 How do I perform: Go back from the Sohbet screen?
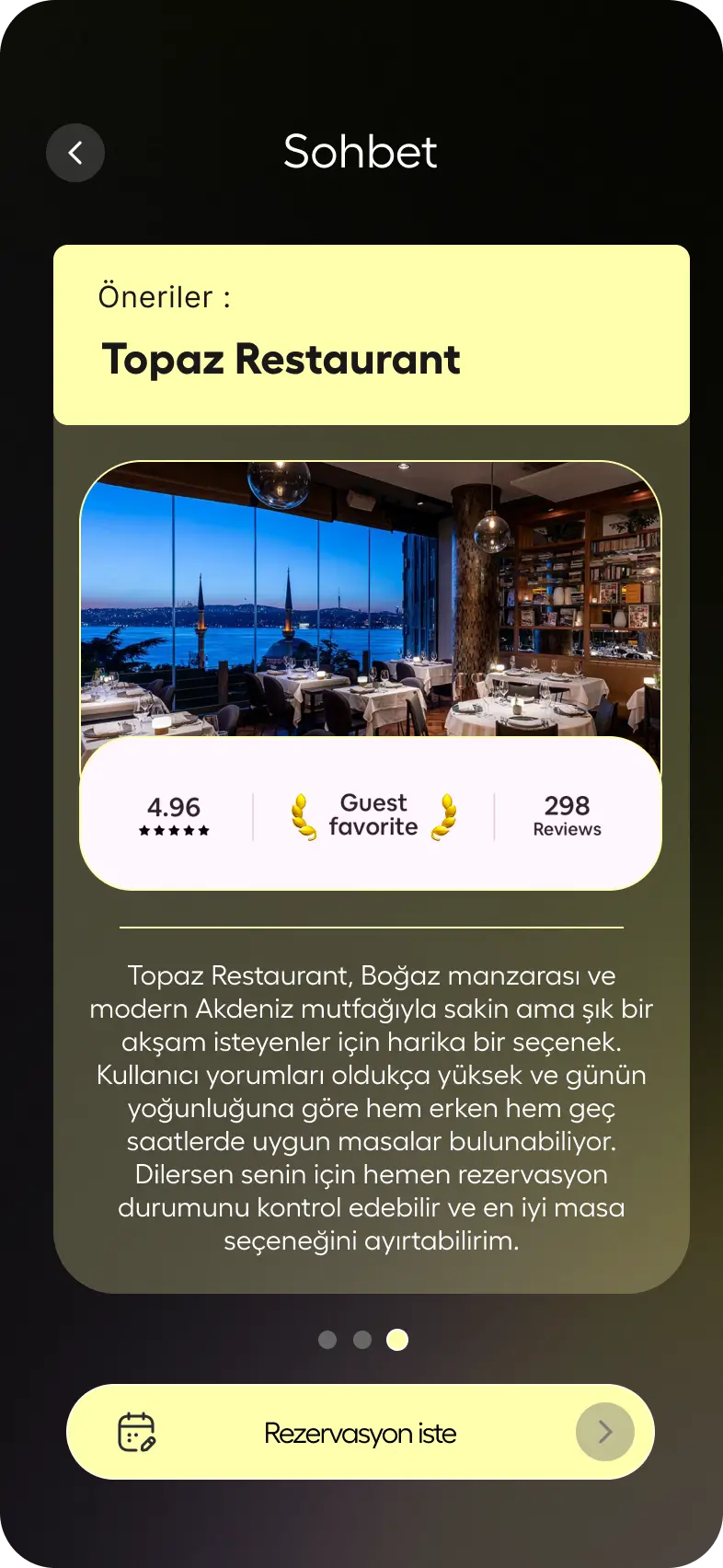tap(75, 153)
